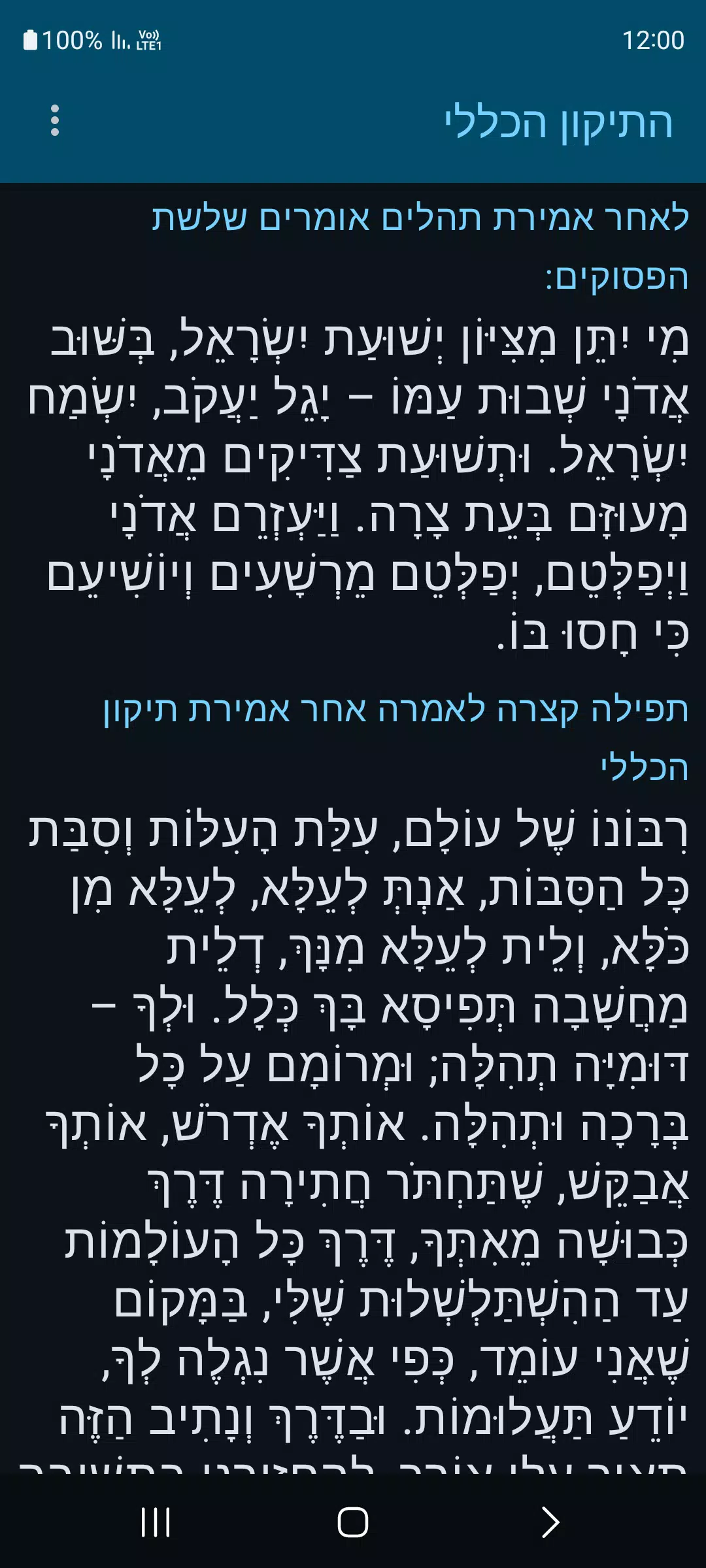
Task: Go to the home screen
Action: point(353,1522)
